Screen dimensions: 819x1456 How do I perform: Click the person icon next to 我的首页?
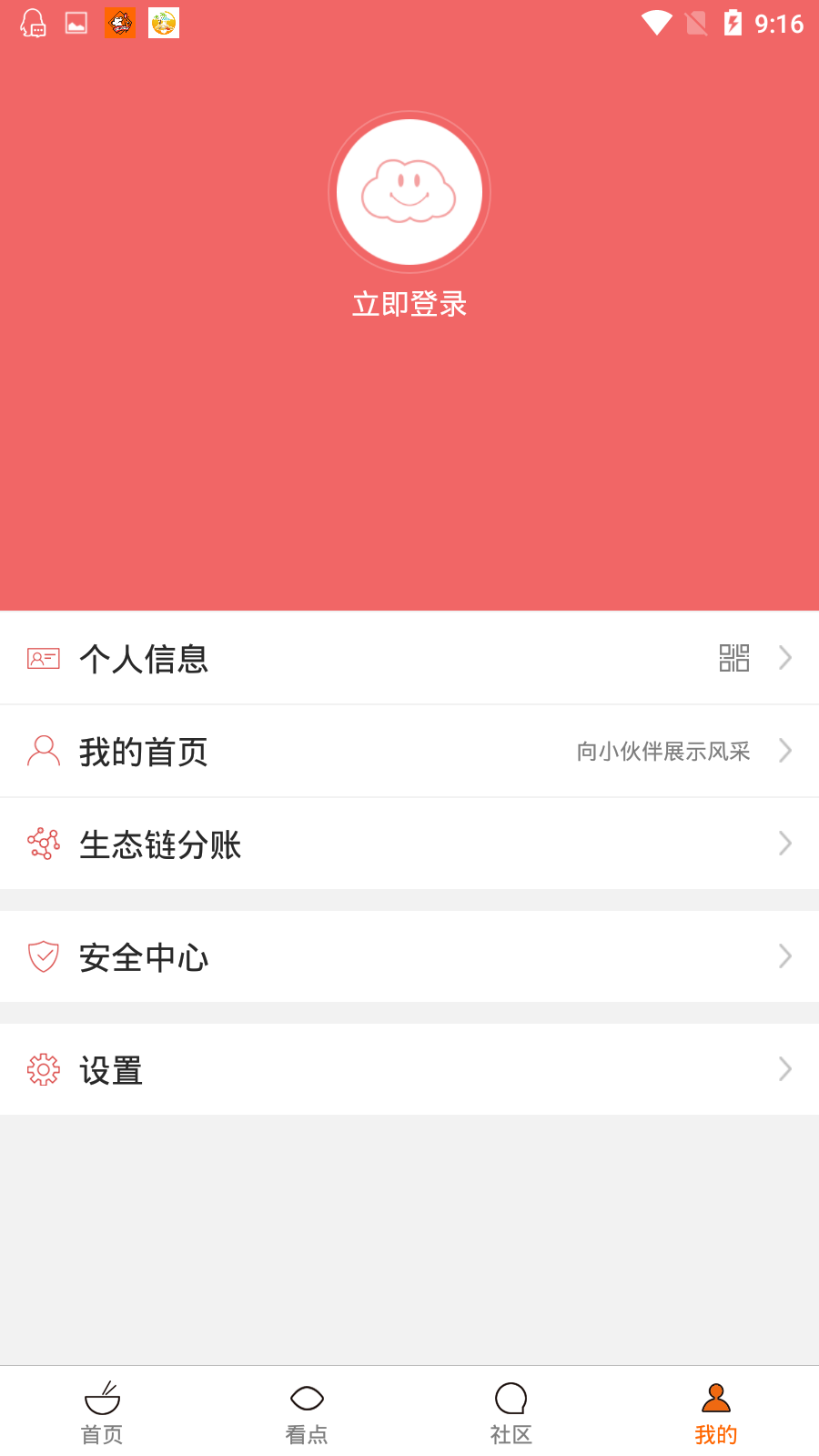pos(43,750)
